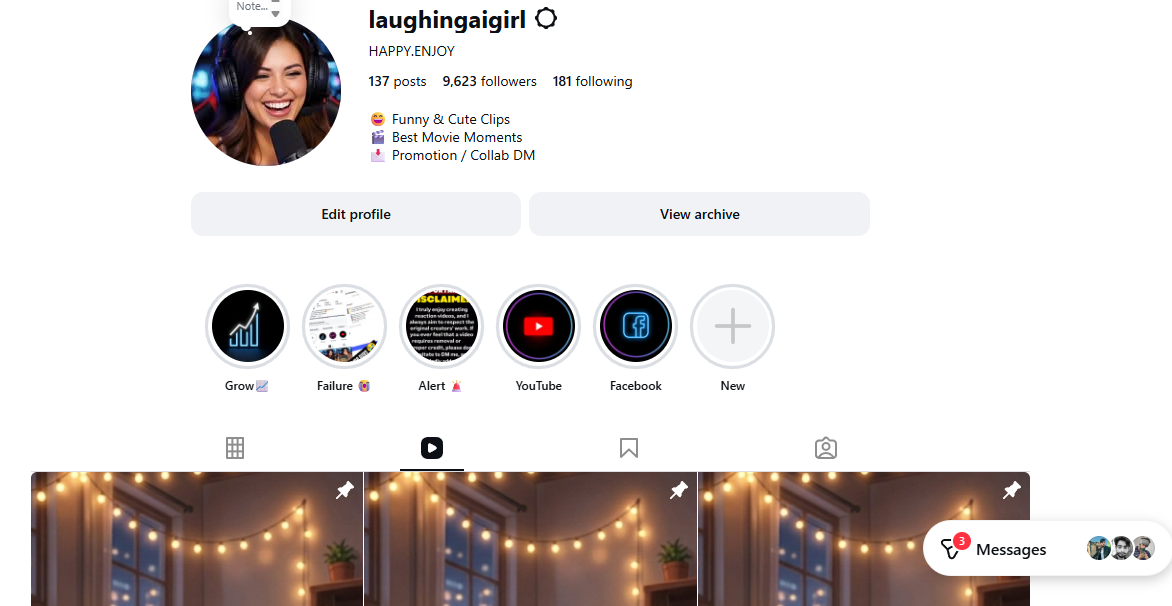View the 181 following list
Viewport: 1172px width, 606px height.
click(x=592, y=82)
